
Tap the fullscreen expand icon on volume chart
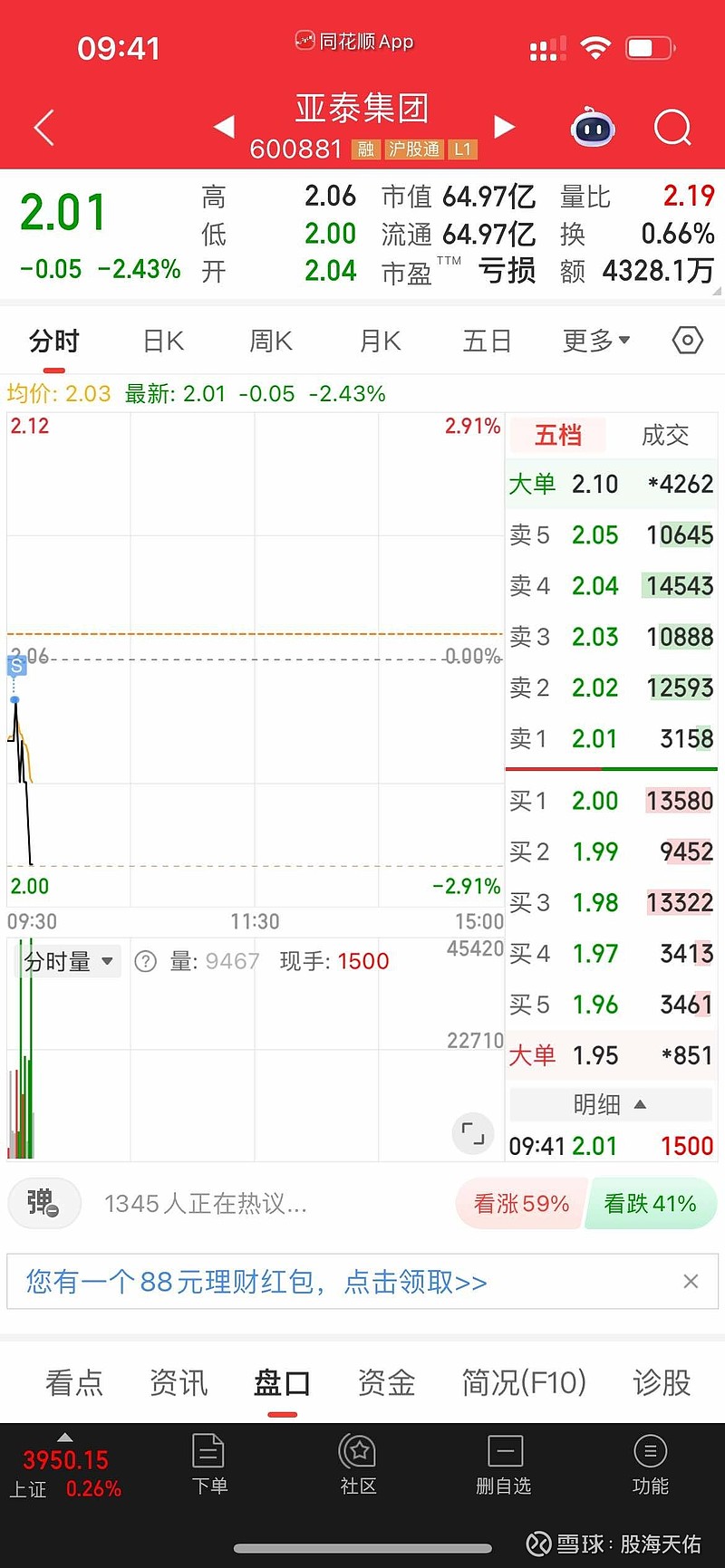(471, 1133)
